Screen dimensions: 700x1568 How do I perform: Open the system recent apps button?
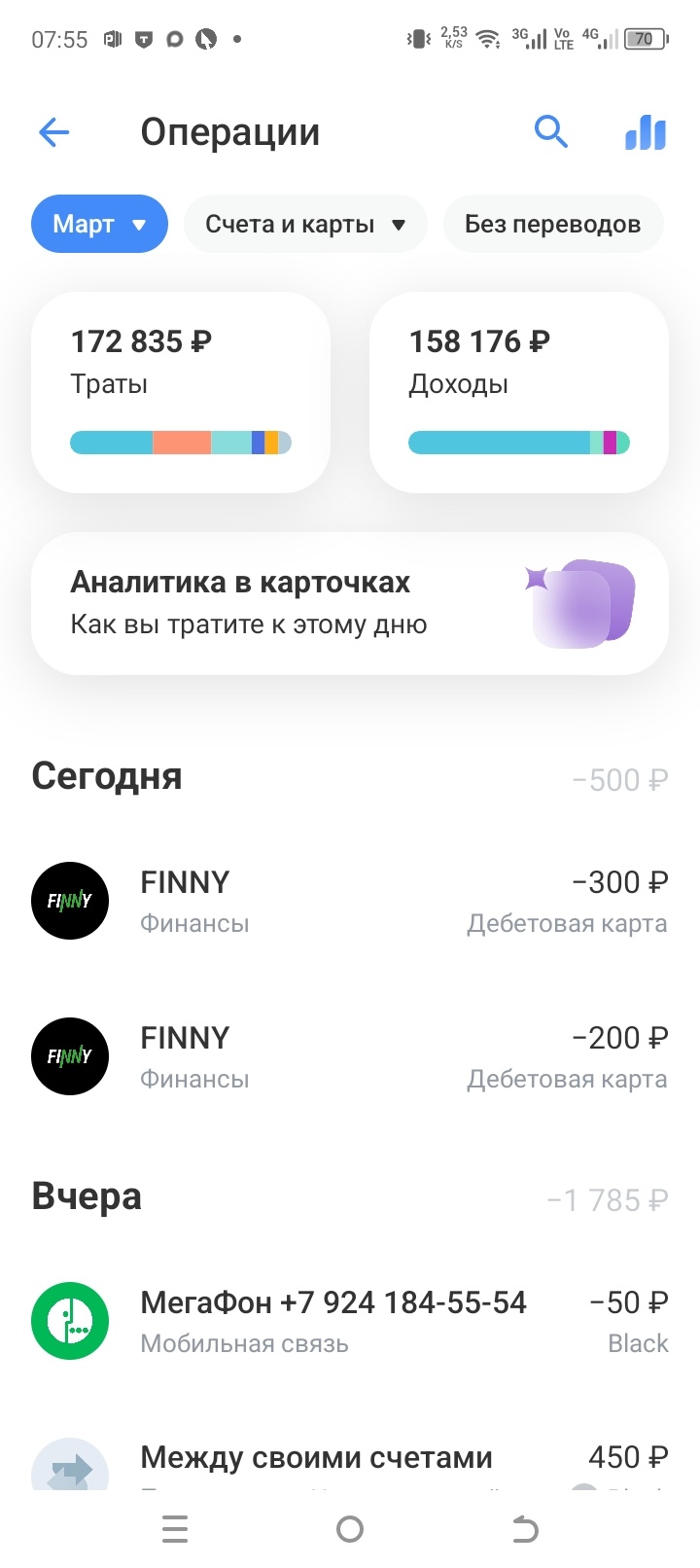[175, 1530]
